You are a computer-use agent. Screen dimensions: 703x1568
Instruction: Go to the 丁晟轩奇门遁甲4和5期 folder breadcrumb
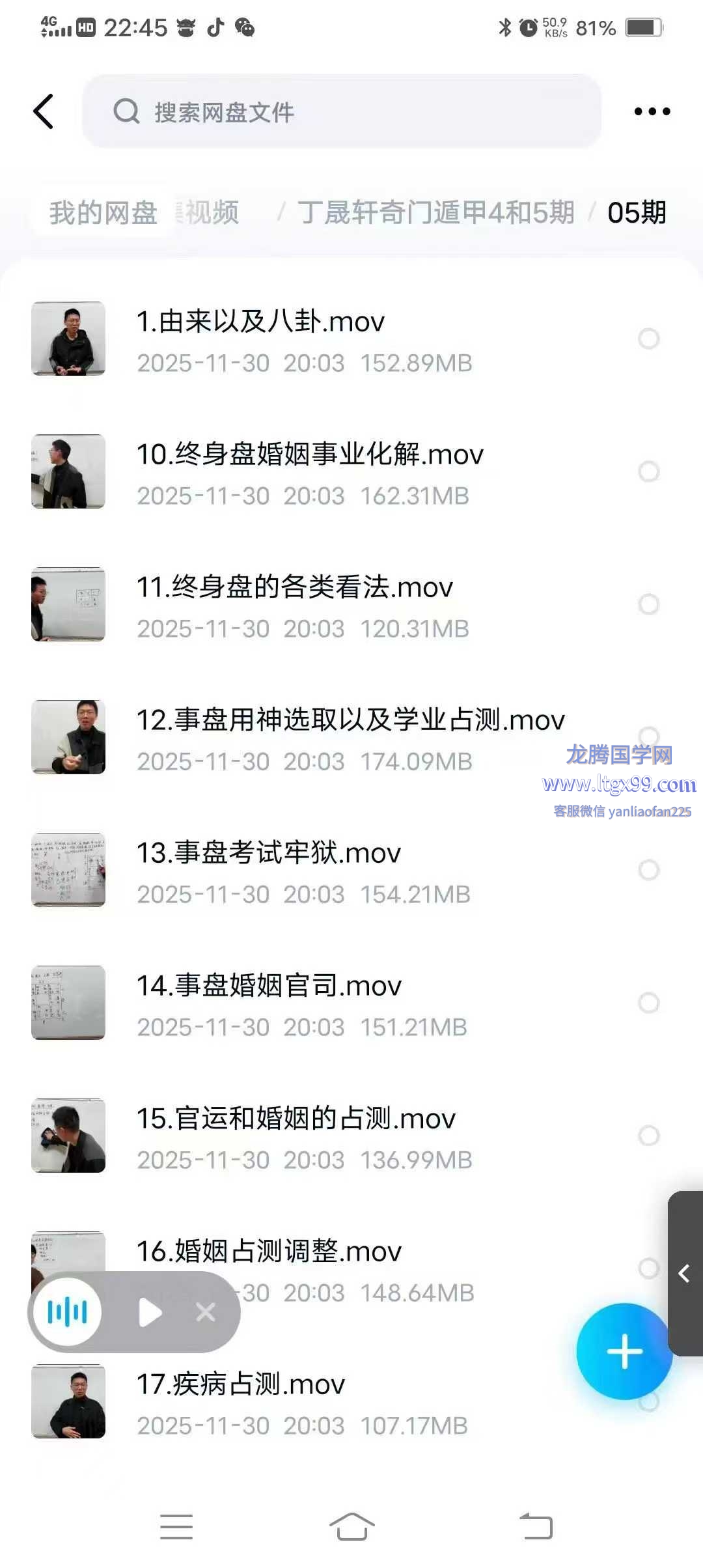pos(436,213)
